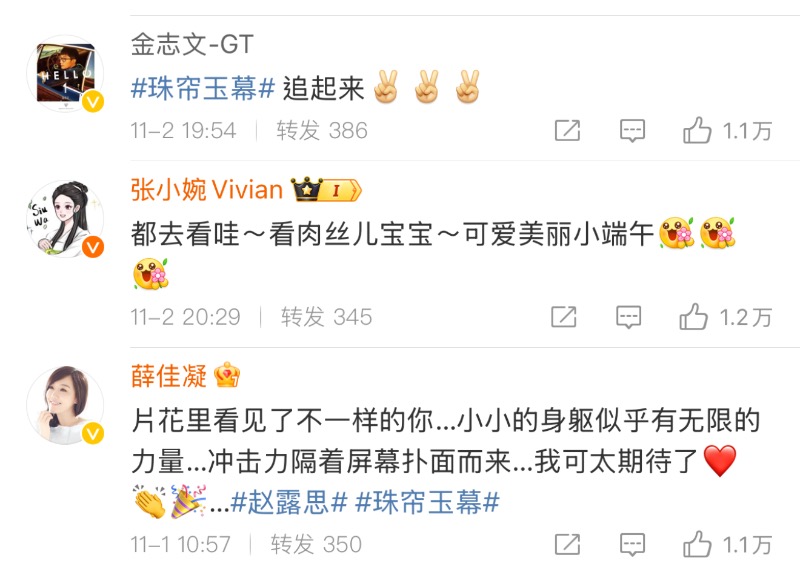
Task: Comment on 张小婉 Vivian's post
Action: 628,318
